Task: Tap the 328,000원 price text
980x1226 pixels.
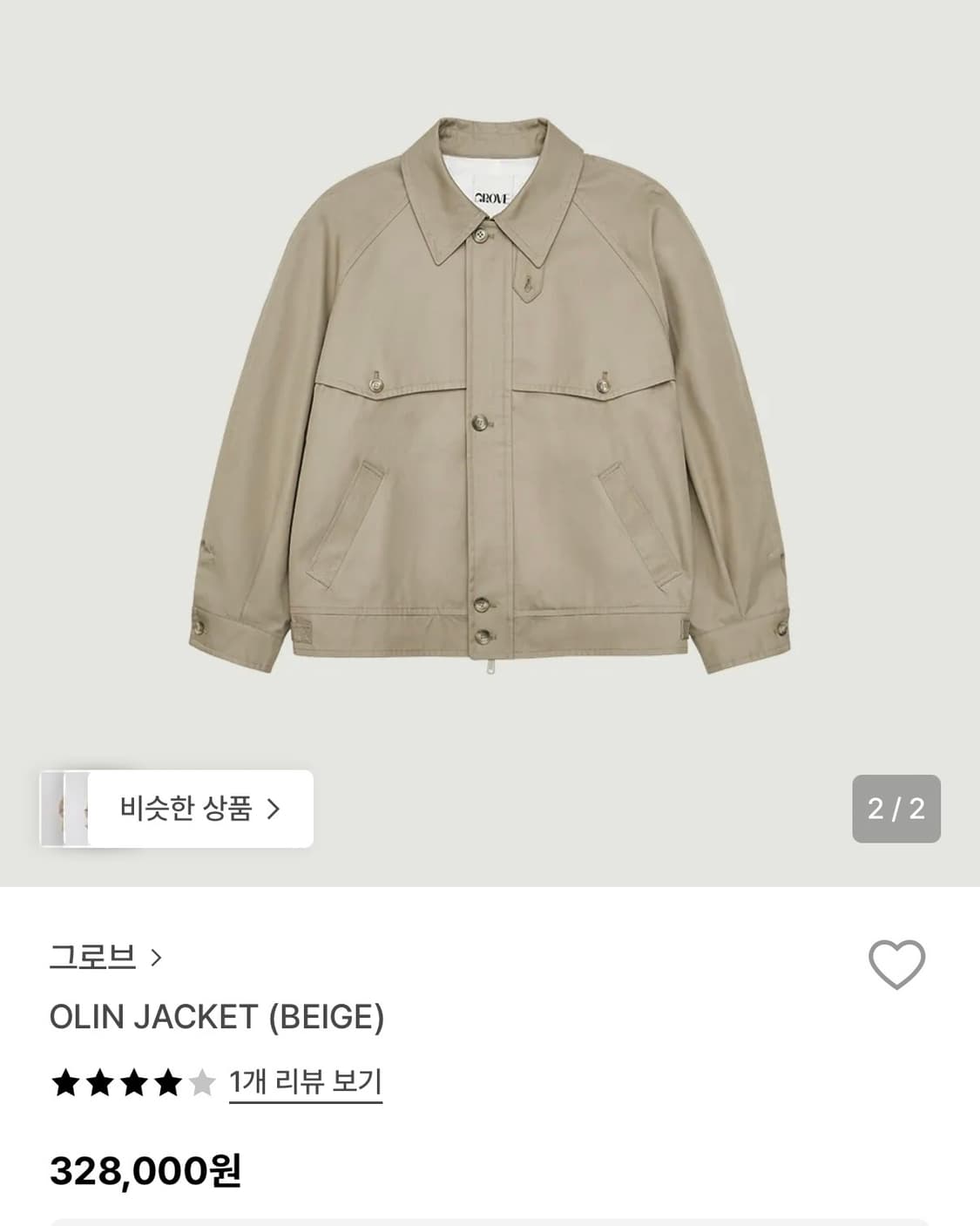Action: pyautogui.click(x=144, y=1172)
